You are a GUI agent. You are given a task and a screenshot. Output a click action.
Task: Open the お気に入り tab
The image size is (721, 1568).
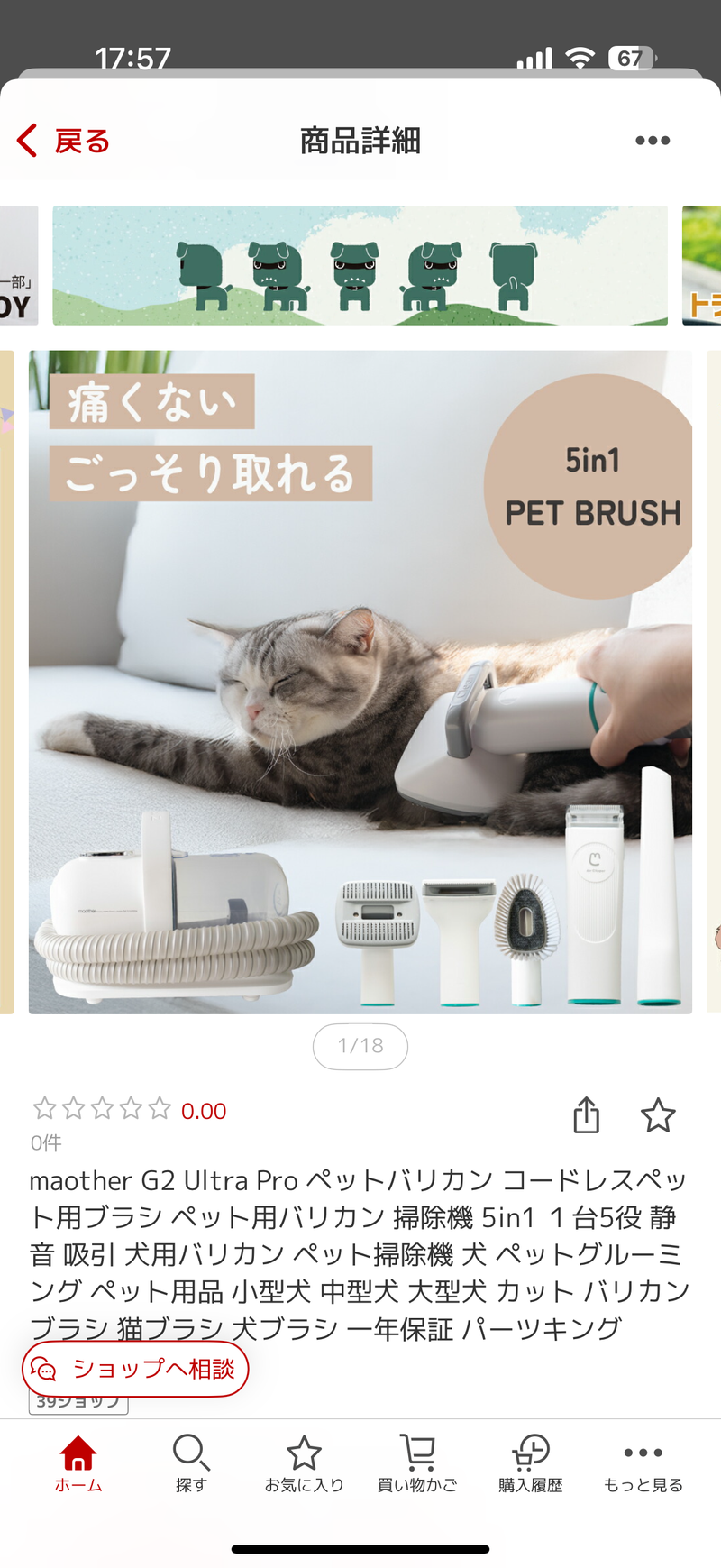tap(304, 1463)
